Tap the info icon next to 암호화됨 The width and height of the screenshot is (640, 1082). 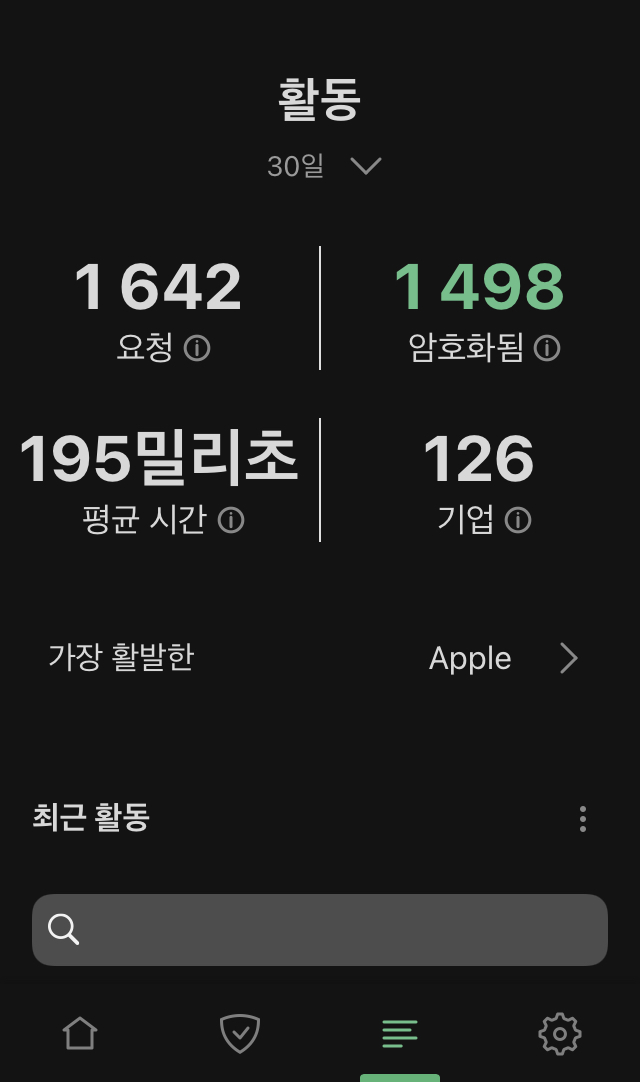point(547,348)
